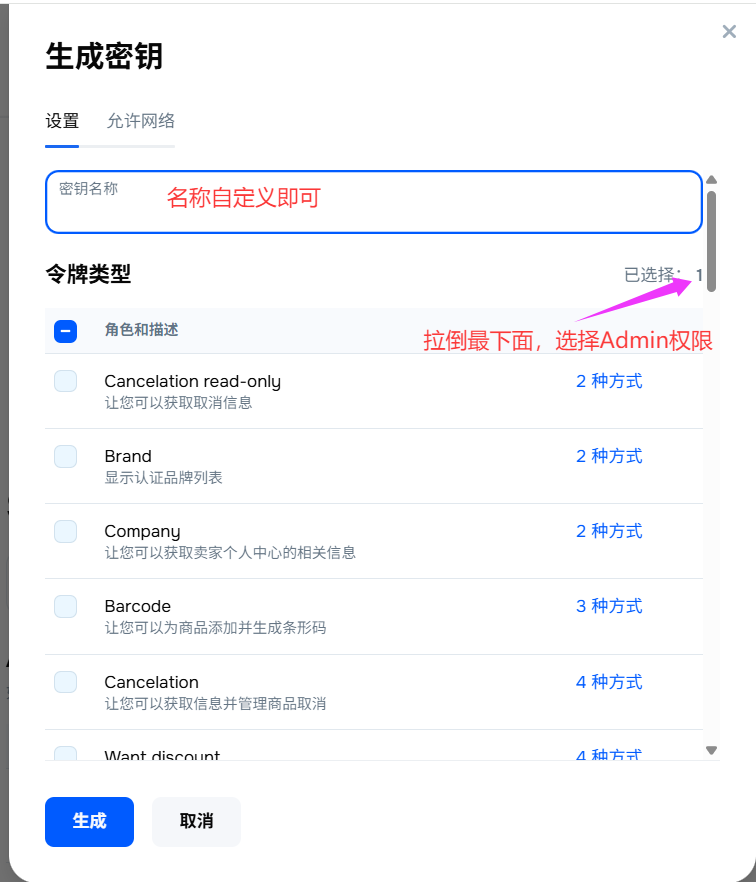View 2 种方式 link for Company
756x882 pixels.
point(608,531)
